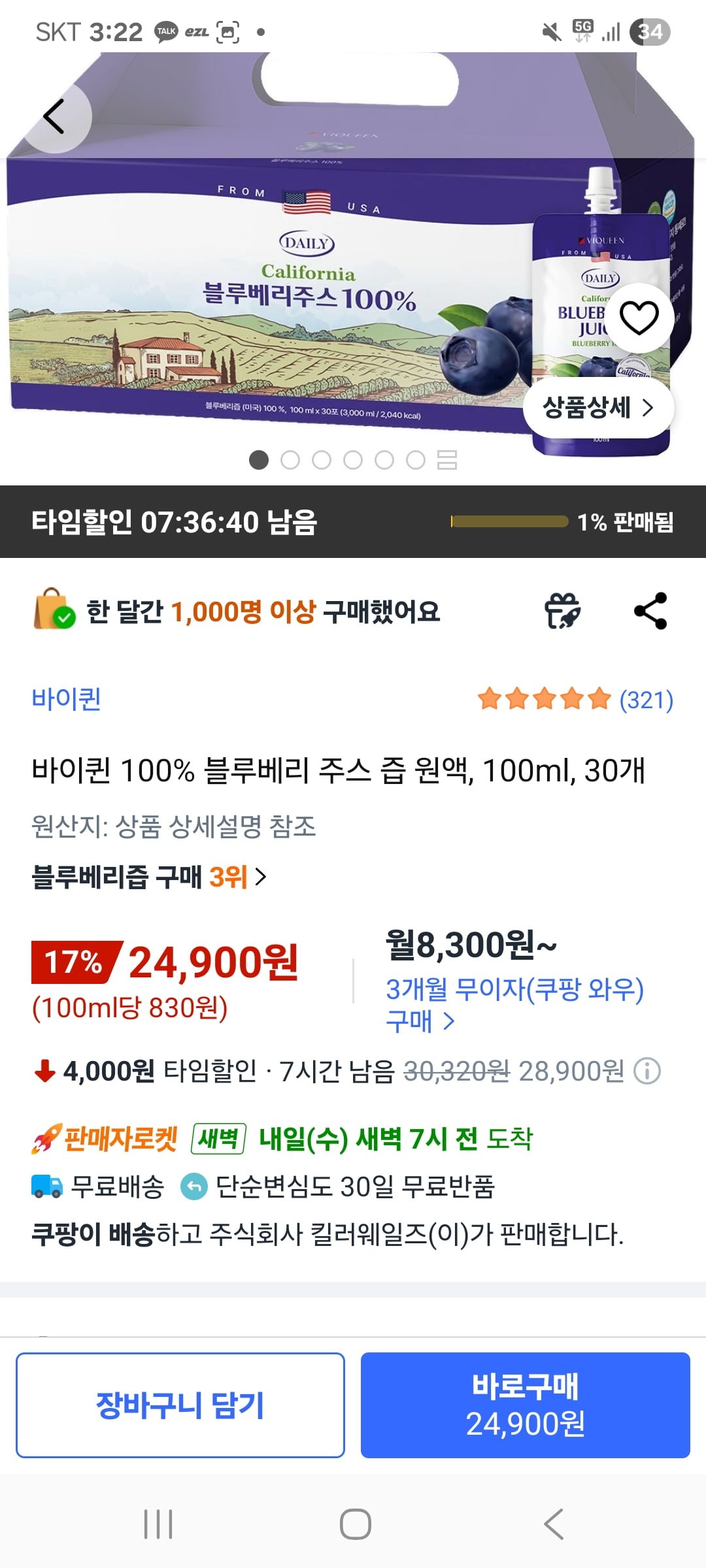Share this product
Screen dimensions: 706x1568
click(650, 611)
